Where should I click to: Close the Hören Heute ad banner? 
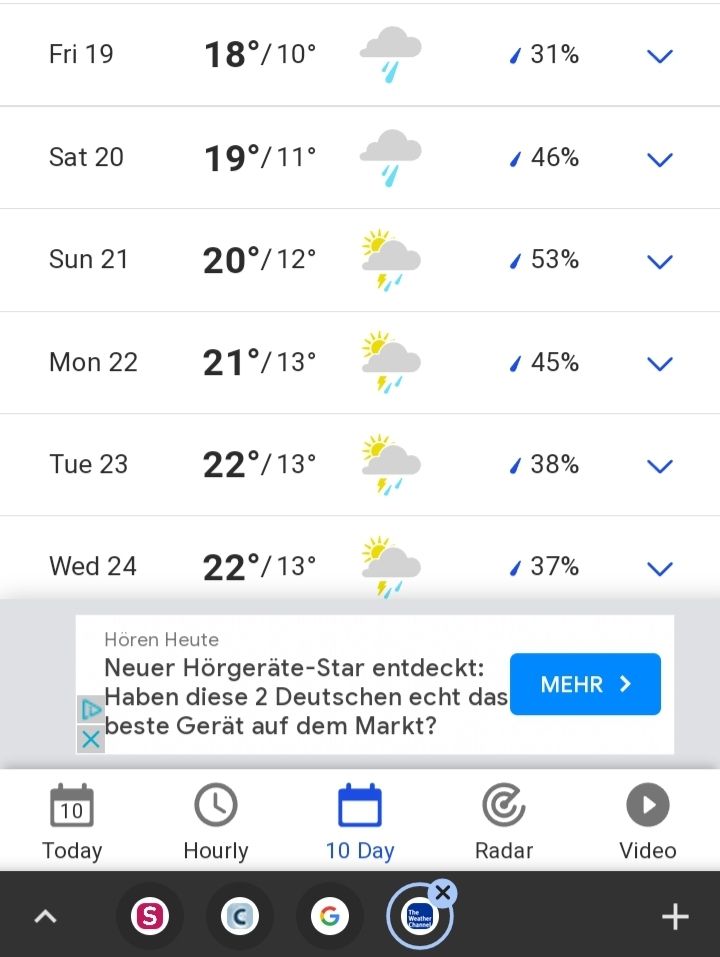coord(90,739)
